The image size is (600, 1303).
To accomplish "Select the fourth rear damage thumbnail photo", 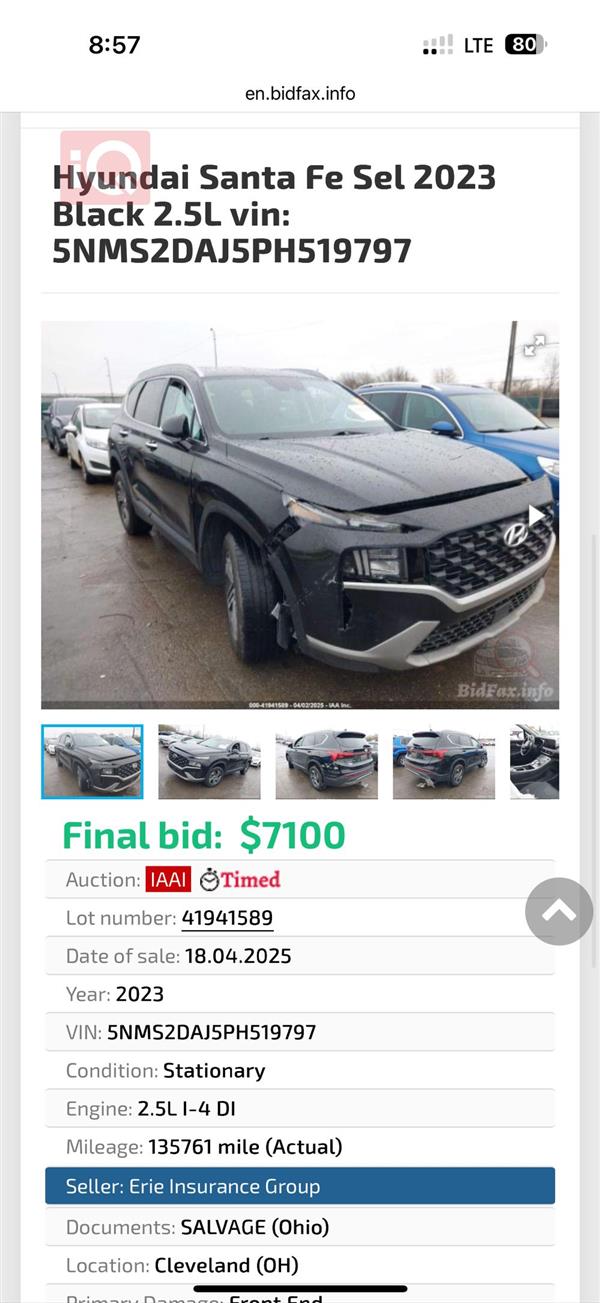I will pyautogui.click(x=443, y=762).
